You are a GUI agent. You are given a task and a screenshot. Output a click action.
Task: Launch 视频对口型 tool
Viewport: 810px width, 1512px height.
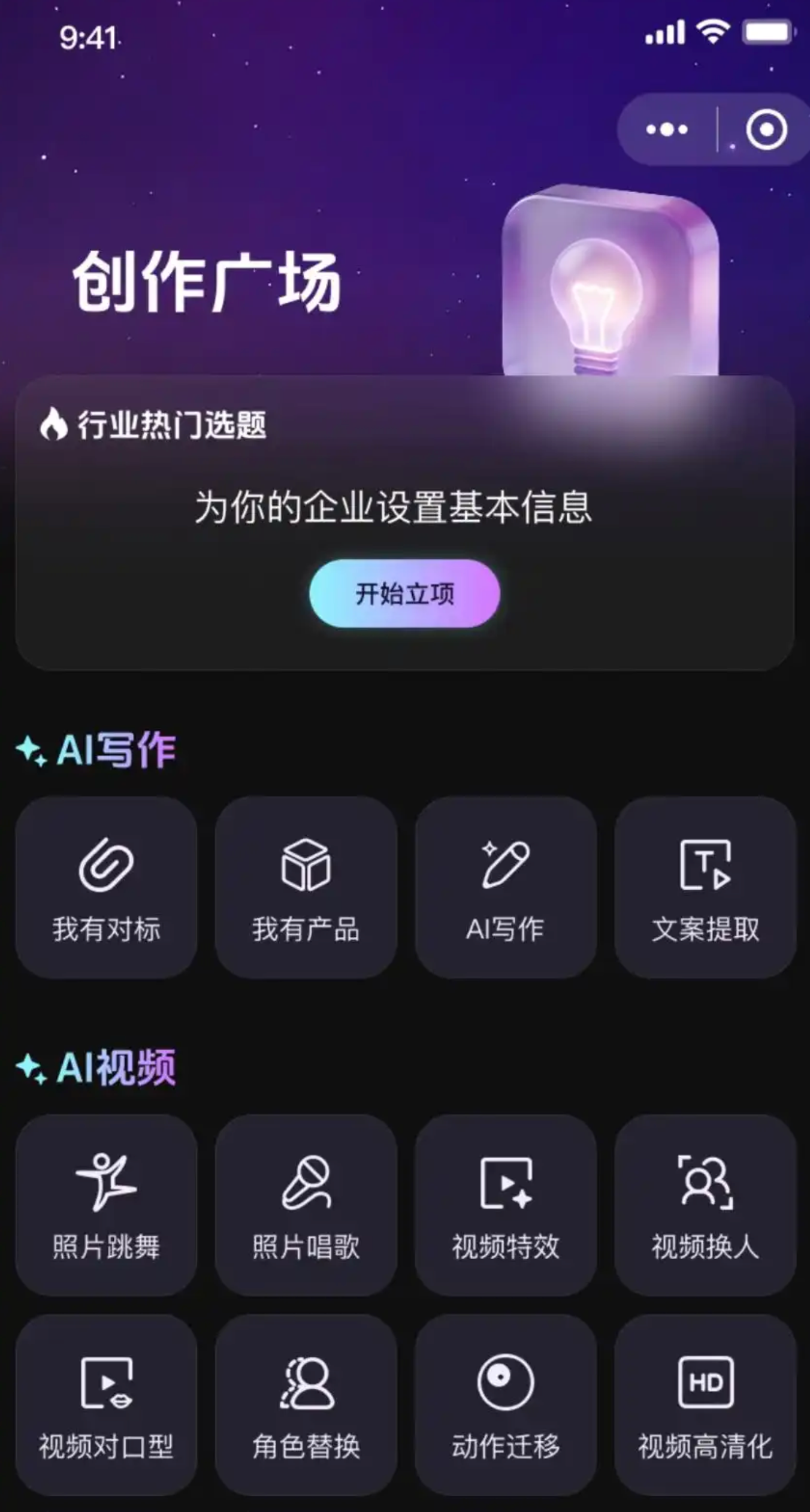tap(106, 1405)
